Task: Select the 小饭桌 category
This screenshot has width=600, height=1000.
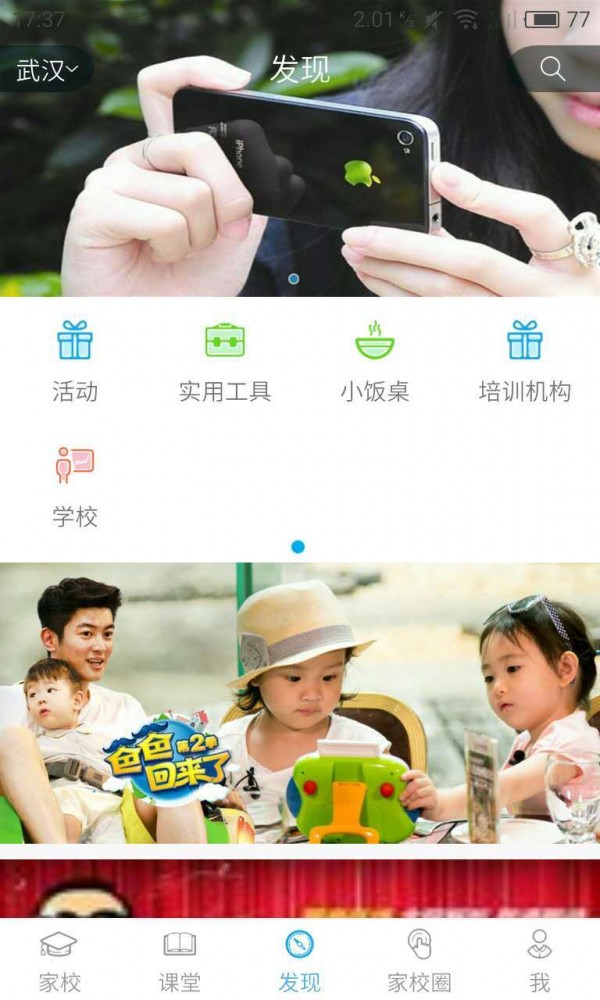Action: 375,361
